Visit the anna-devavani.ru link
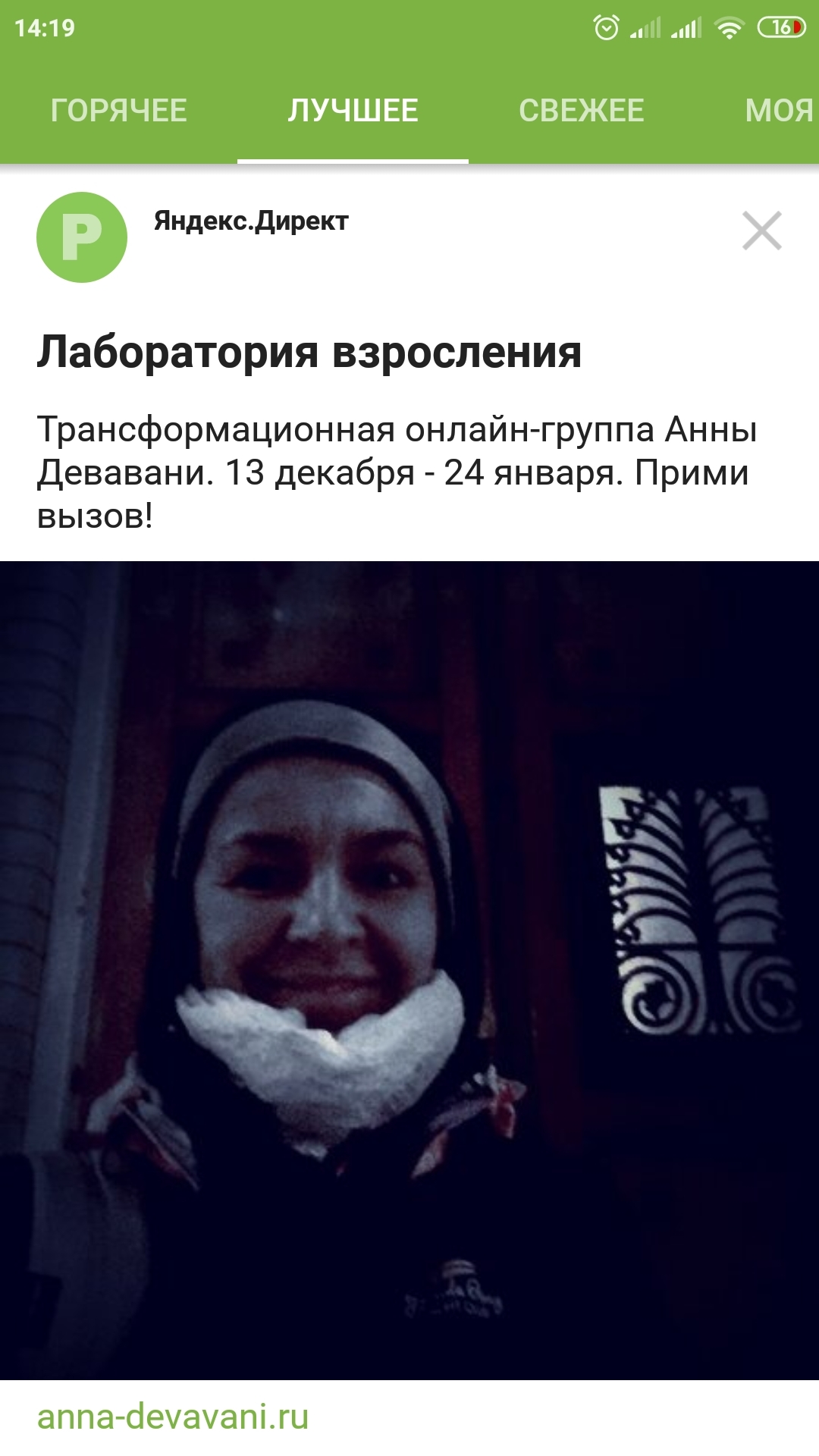 click(173, 1417)
